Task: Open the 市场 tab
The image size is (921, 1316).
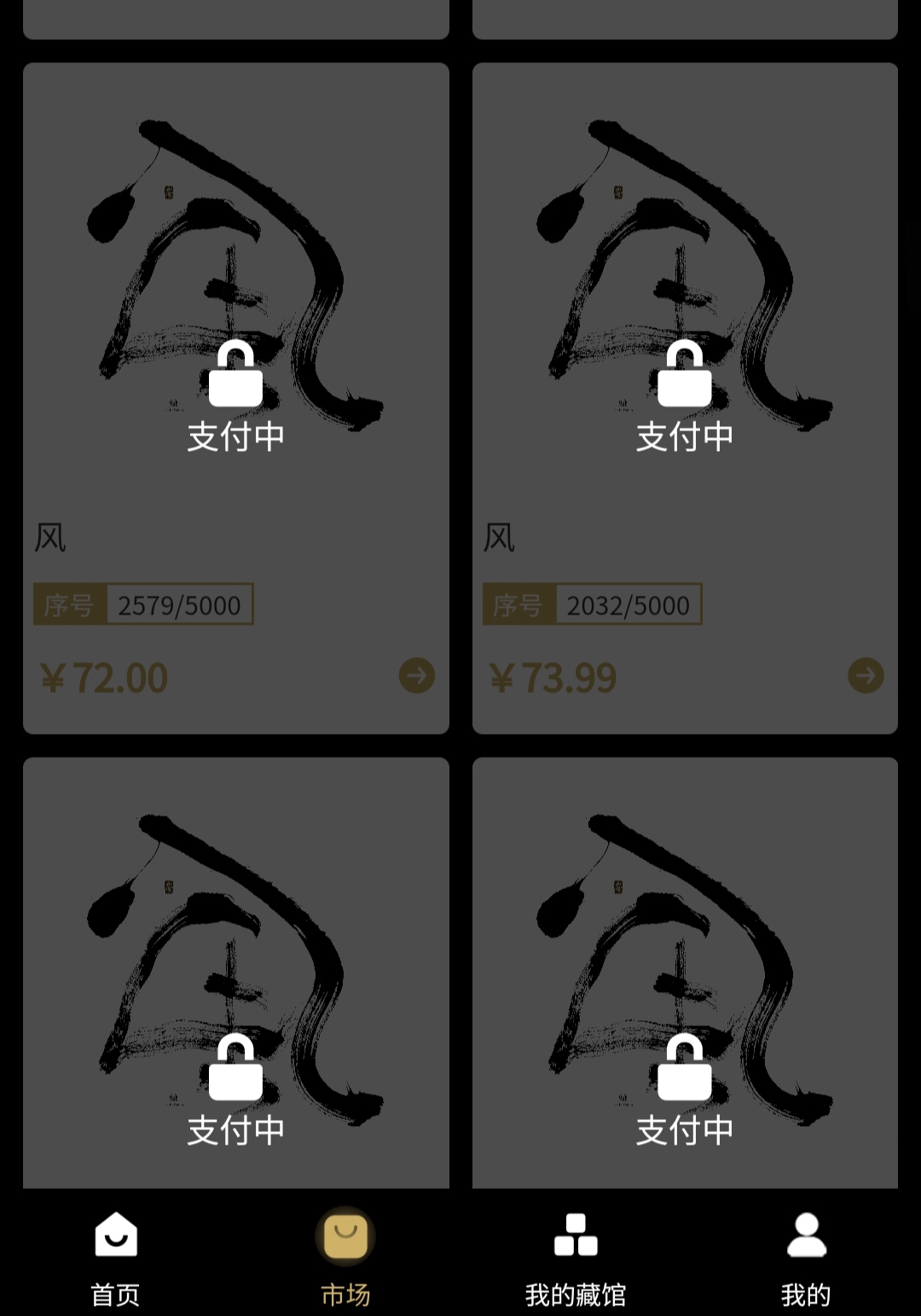Action: pyautogui.click(x=345, y=1257)
